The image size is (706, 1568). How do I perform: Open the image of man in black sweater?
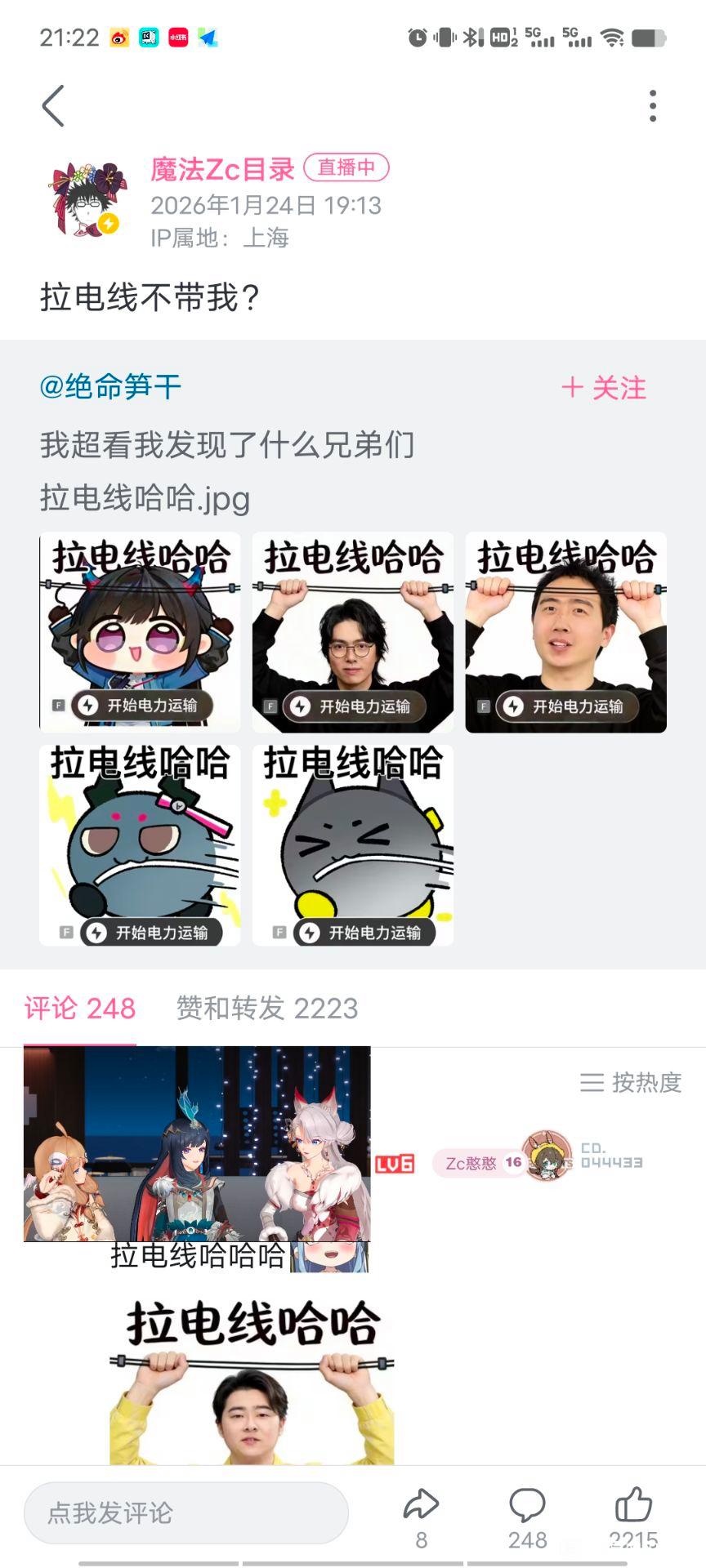565,632
